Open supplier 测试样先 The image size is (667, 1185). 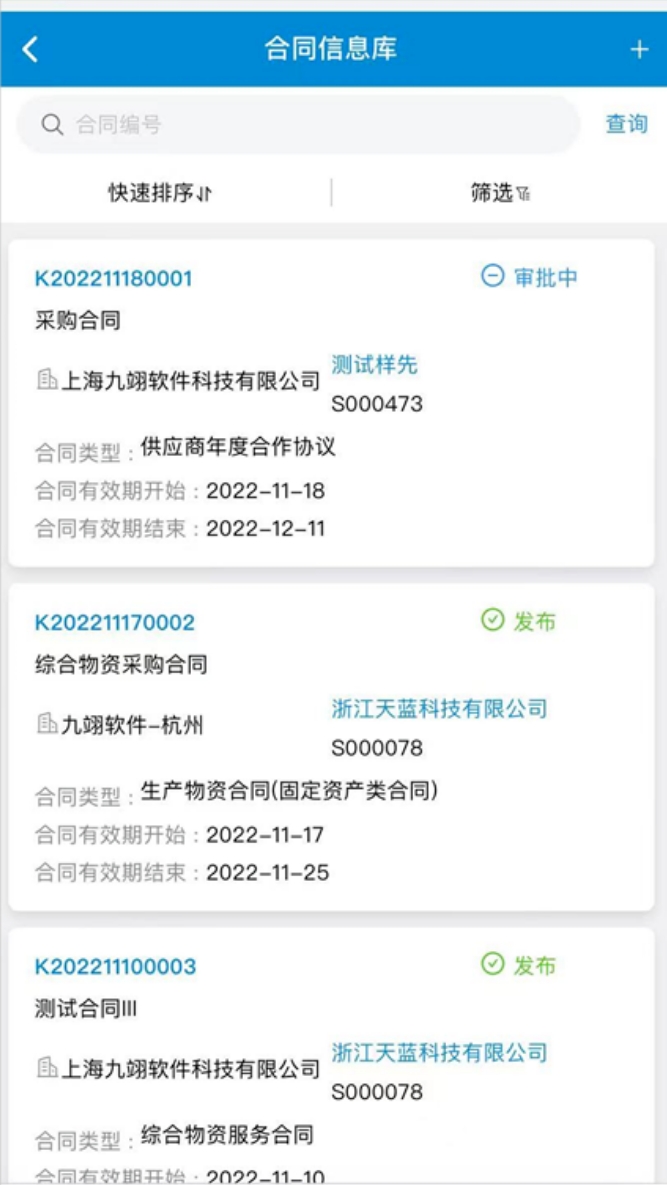[x=374, y=365]
